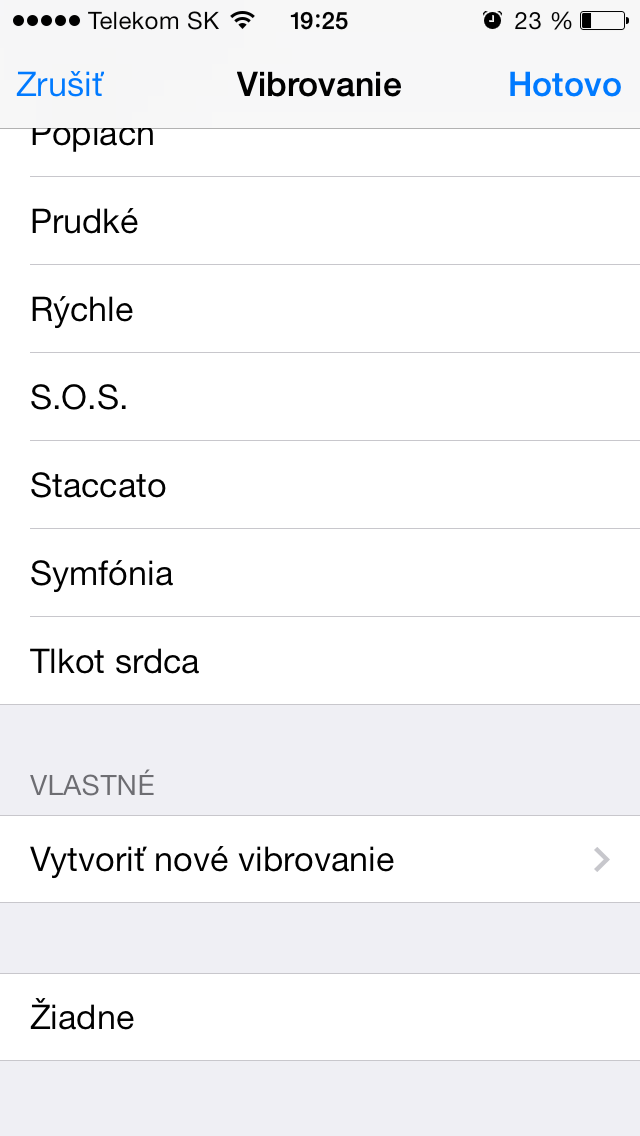Pick the S.O.S. vibration pattern

click(x=320, y=397)
